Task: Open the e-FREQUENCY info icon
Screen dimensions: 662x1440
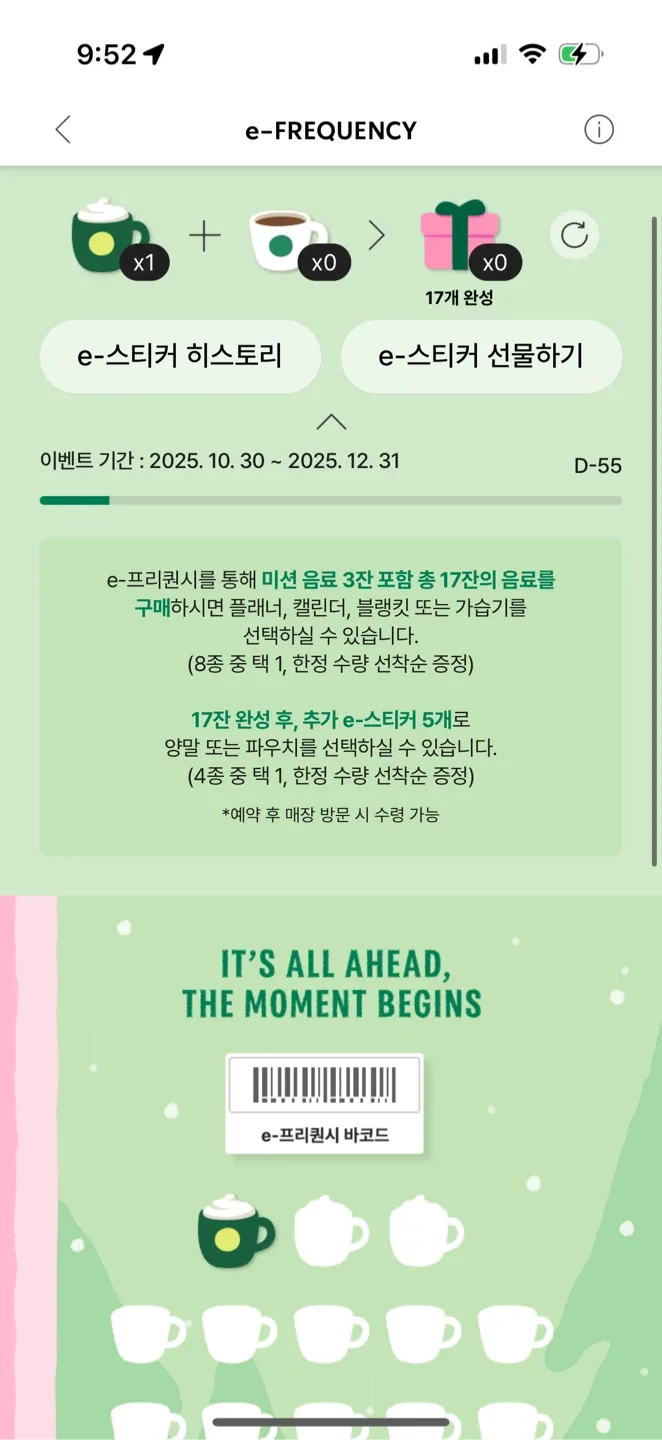Action: tap(598, 130)
